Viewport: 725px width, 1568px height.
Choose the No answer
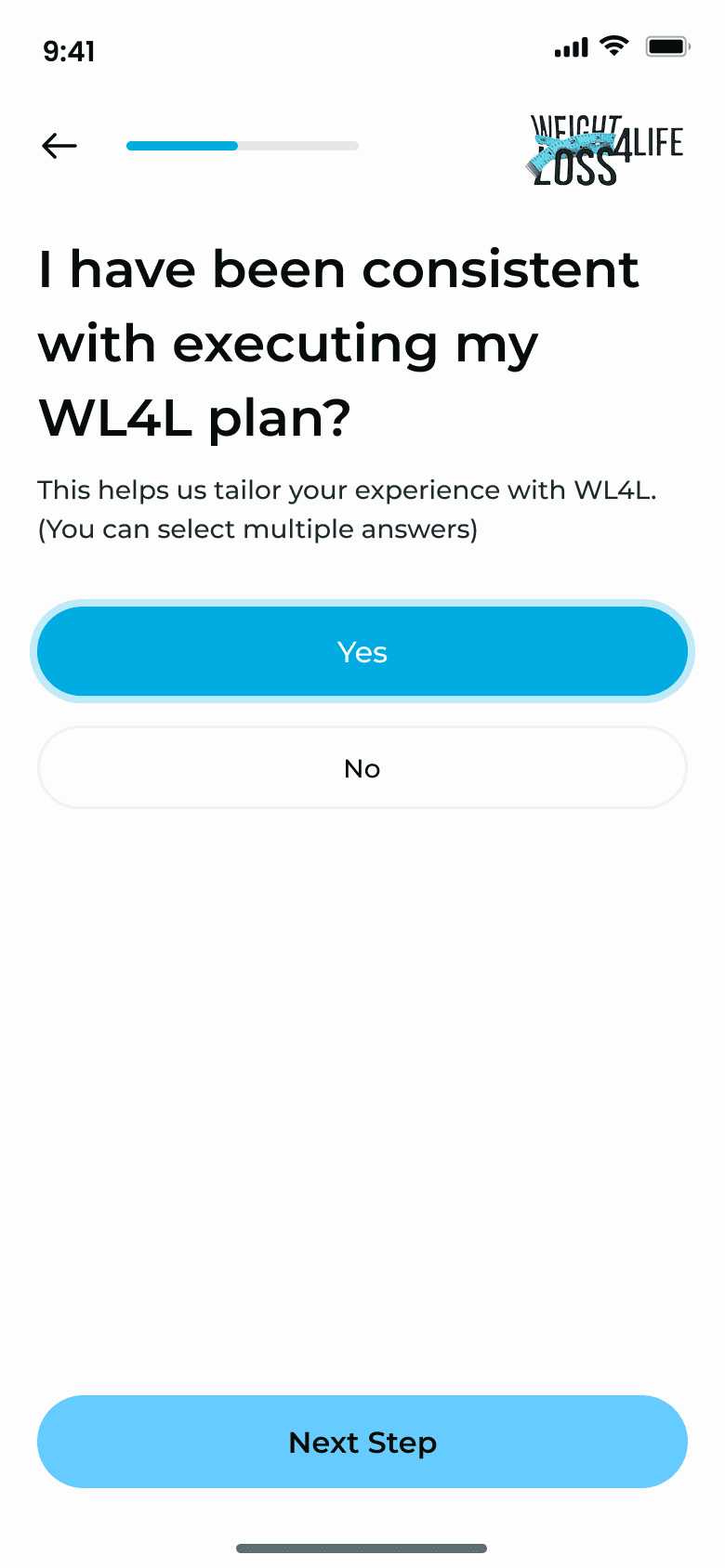point(362,768)
